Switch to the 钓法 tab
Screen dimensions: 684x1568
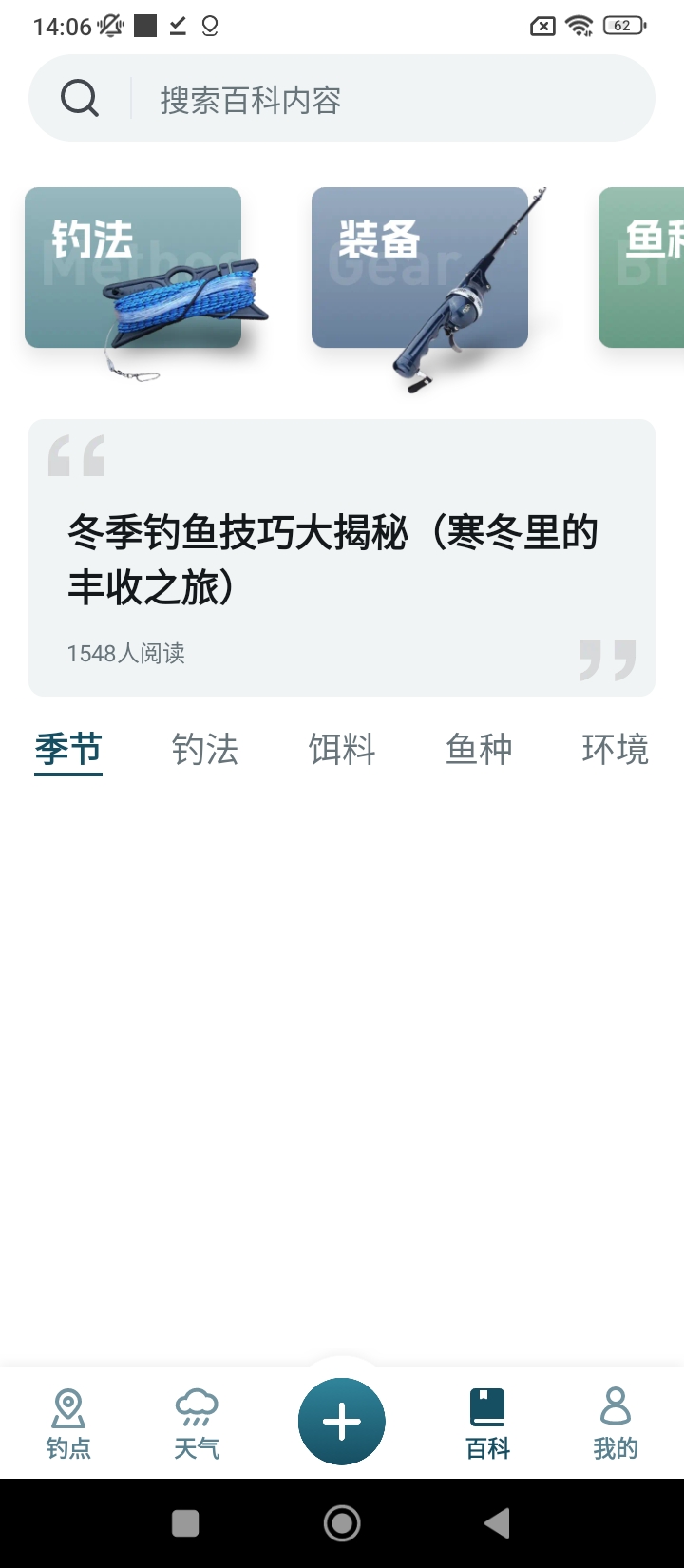coord(205,750)
